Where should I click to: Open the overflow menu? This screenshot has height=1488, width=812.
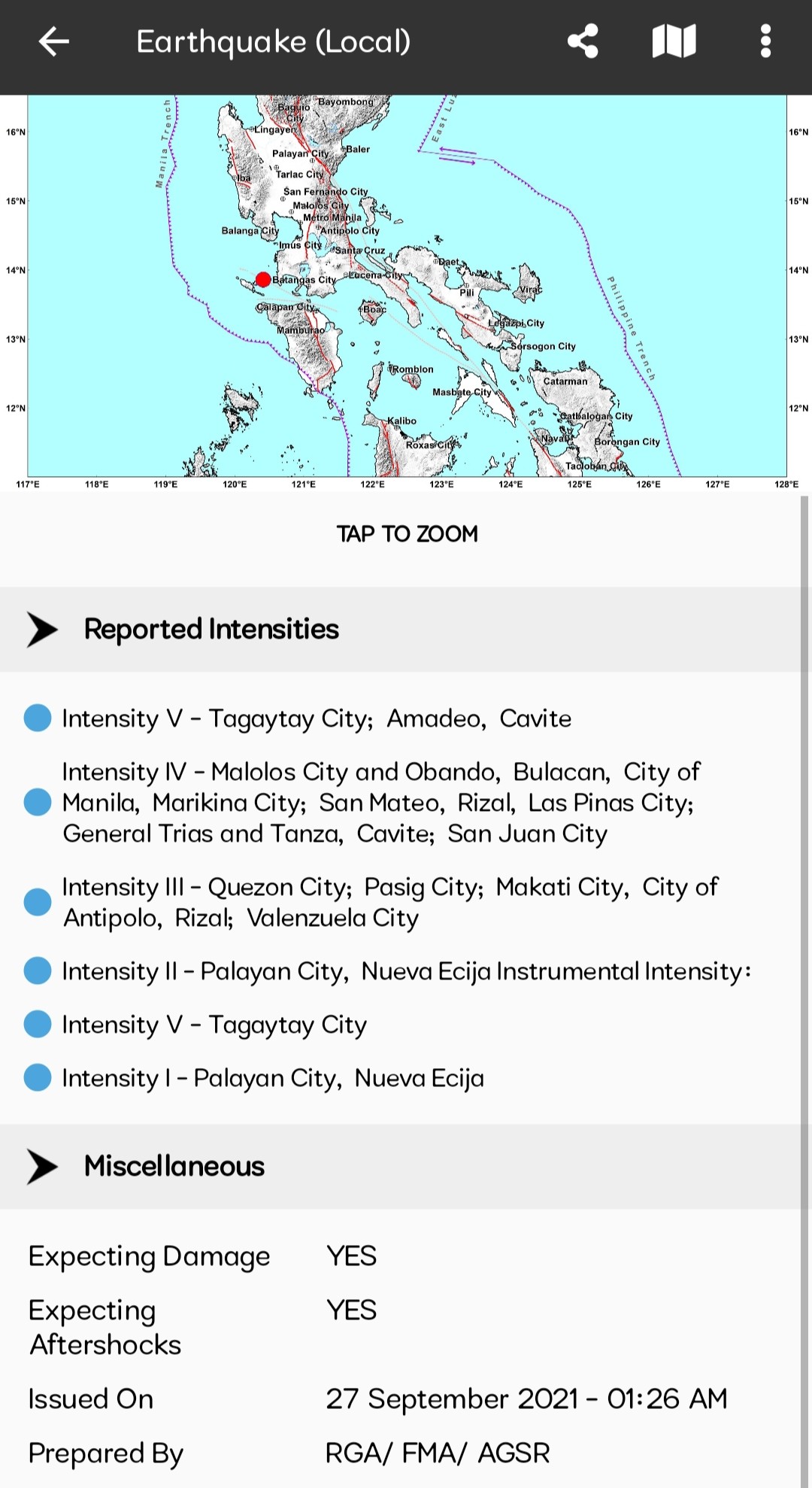pos(765,41)
